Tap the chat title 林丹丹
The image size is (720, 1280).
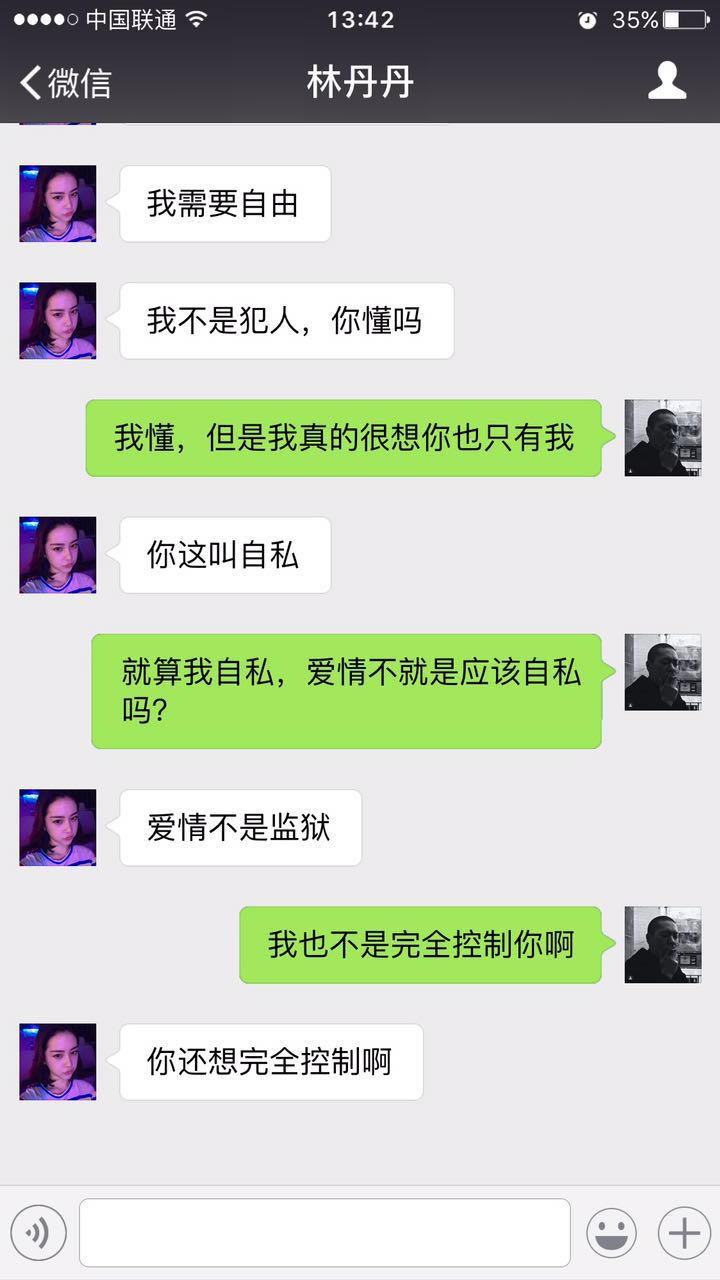(360, 82)
